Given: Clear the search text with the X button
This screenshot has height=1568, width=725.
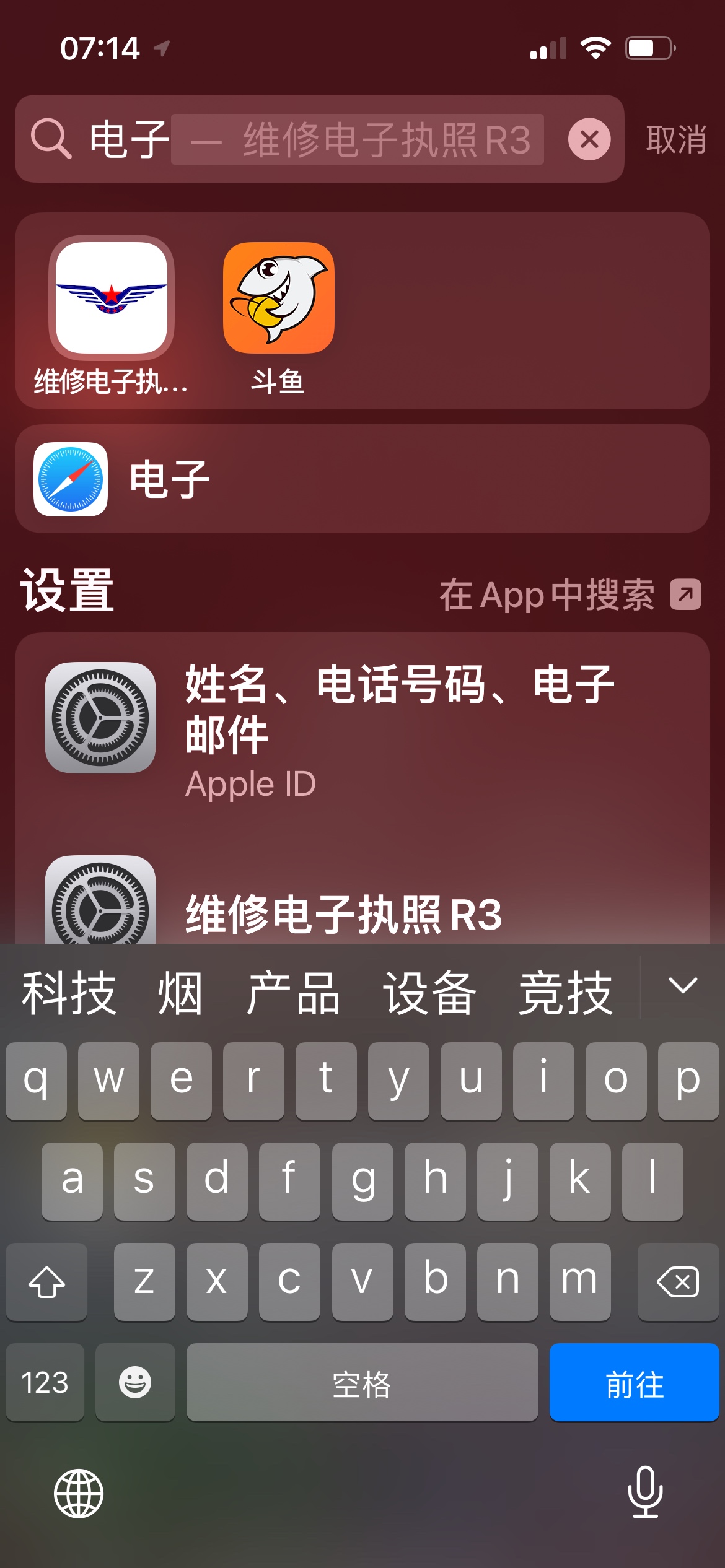Looking at the screenshot, I should pyautogui.click(x=589, y=139).
